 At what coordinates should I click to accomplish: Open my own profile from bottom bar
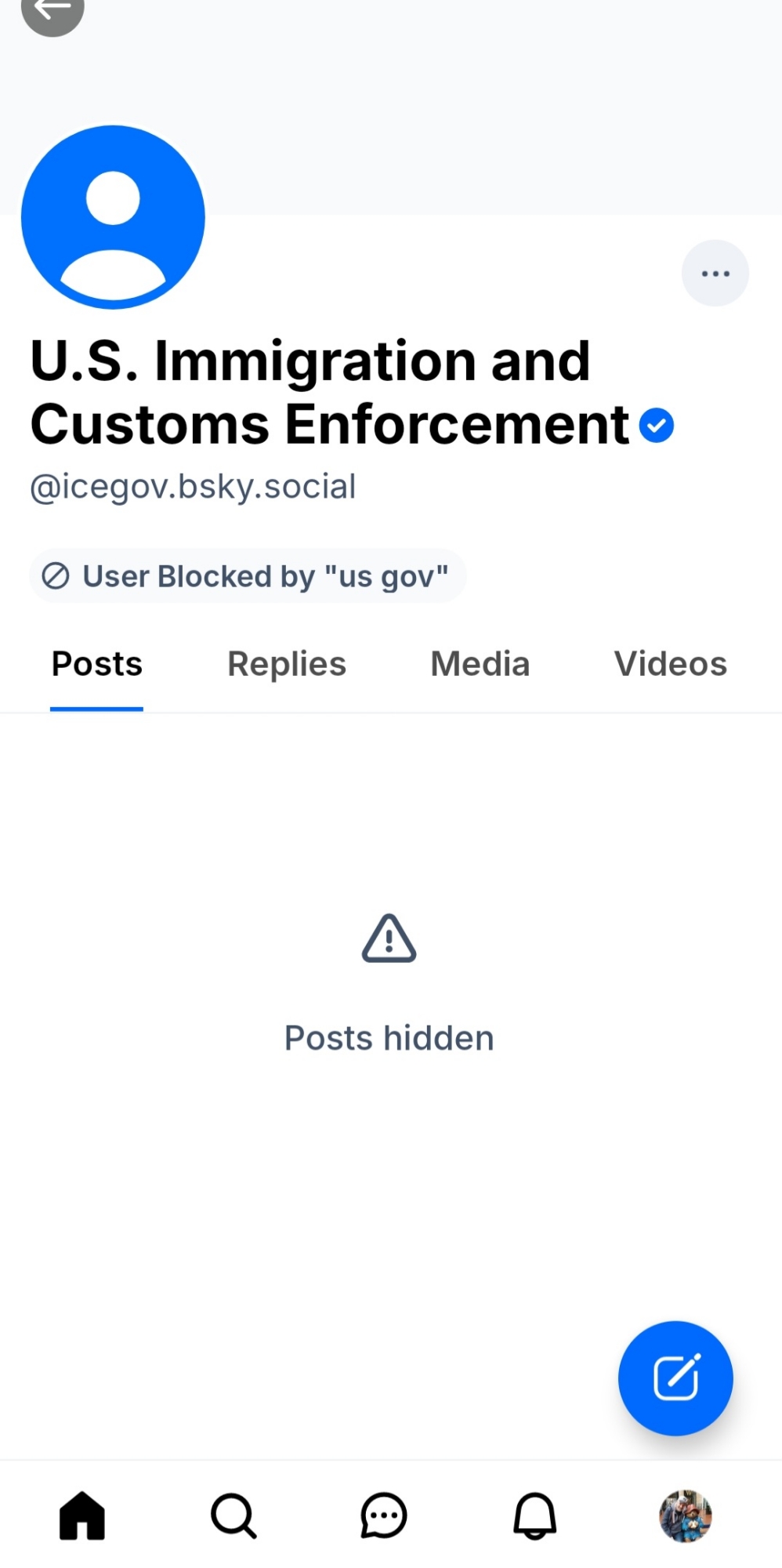point(686,1515)
